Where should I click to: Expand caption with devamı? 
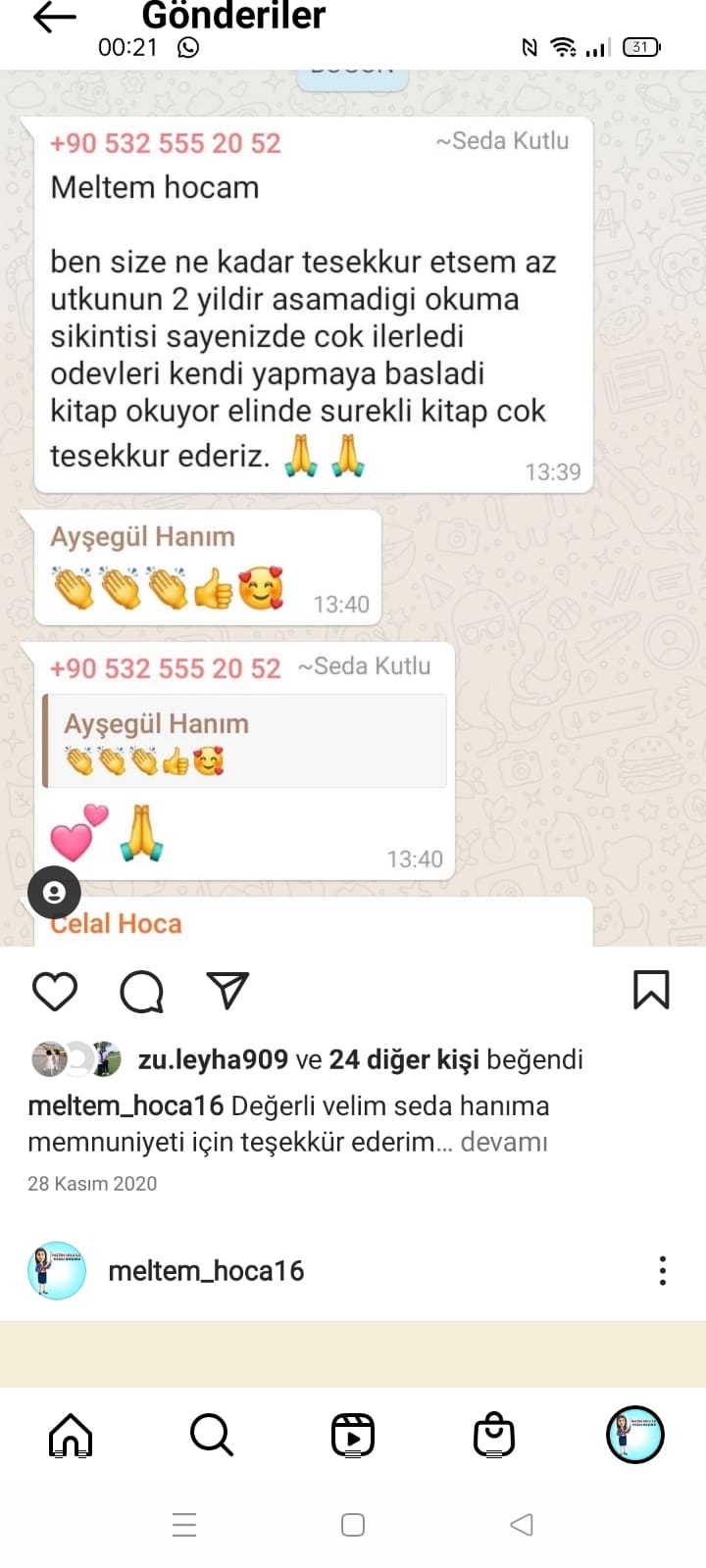click(504, 1142)
